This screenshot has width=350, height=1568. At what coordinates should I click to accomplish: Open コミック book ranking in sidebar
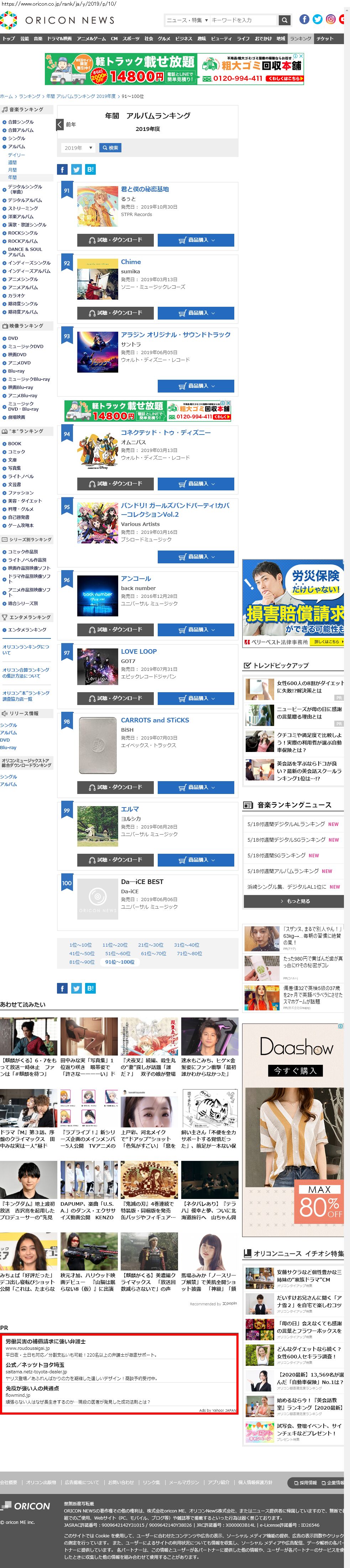16,452
